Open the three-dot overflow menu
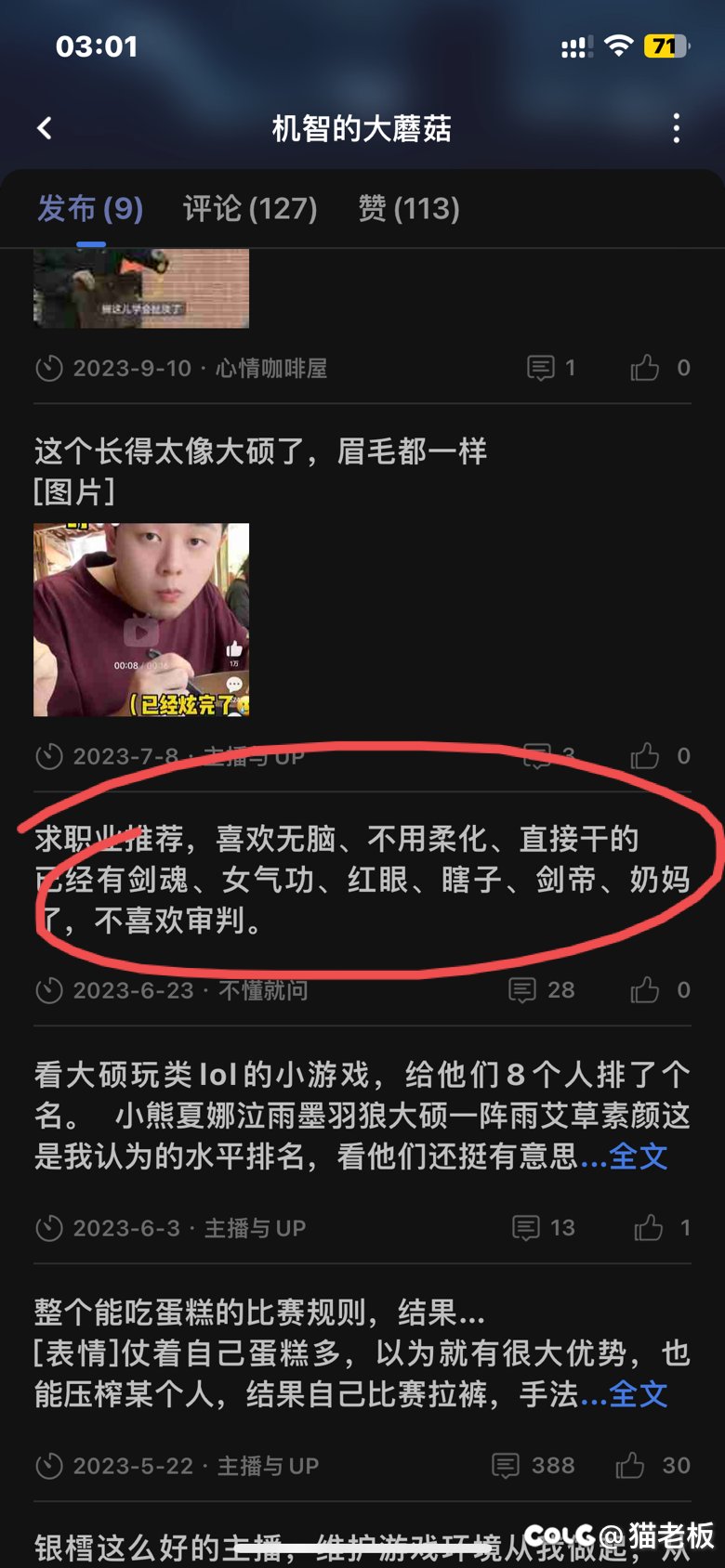Screen dimensions: 725x1568 (x=676, y=128)
